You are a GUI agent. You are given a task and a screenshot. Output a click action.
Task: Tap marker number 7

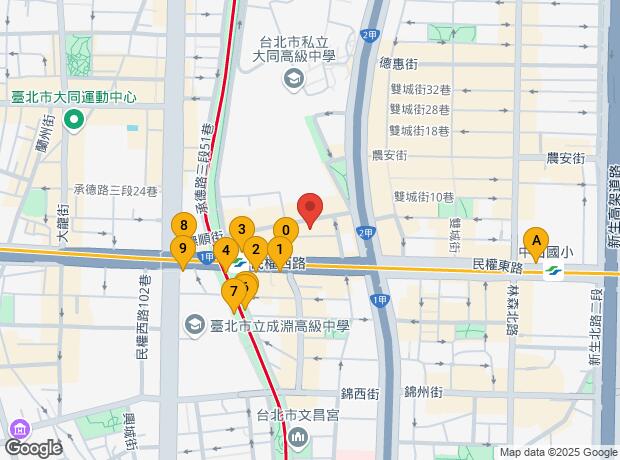[233, 292]
